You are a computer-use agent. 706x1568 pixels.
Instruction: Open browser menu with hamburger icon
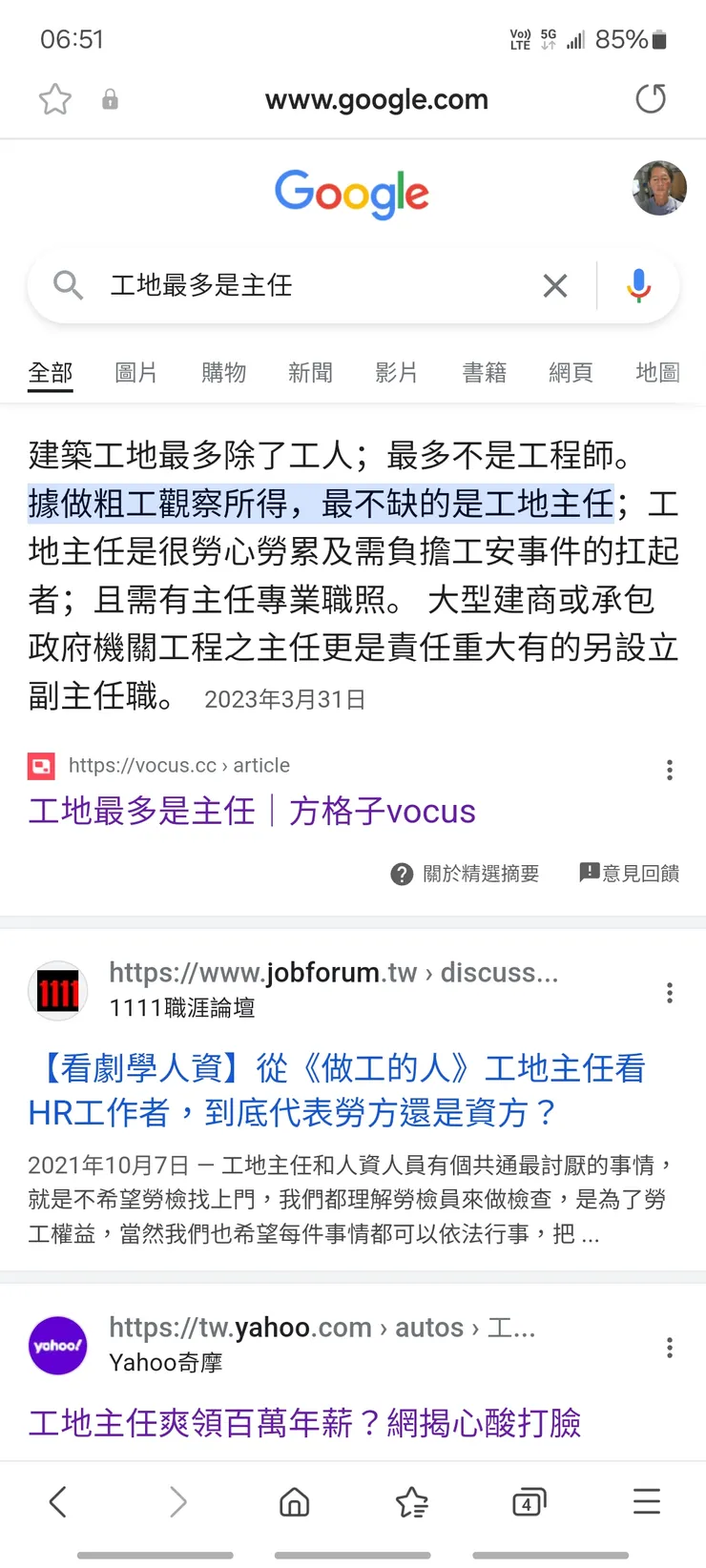coord(646,1501)
